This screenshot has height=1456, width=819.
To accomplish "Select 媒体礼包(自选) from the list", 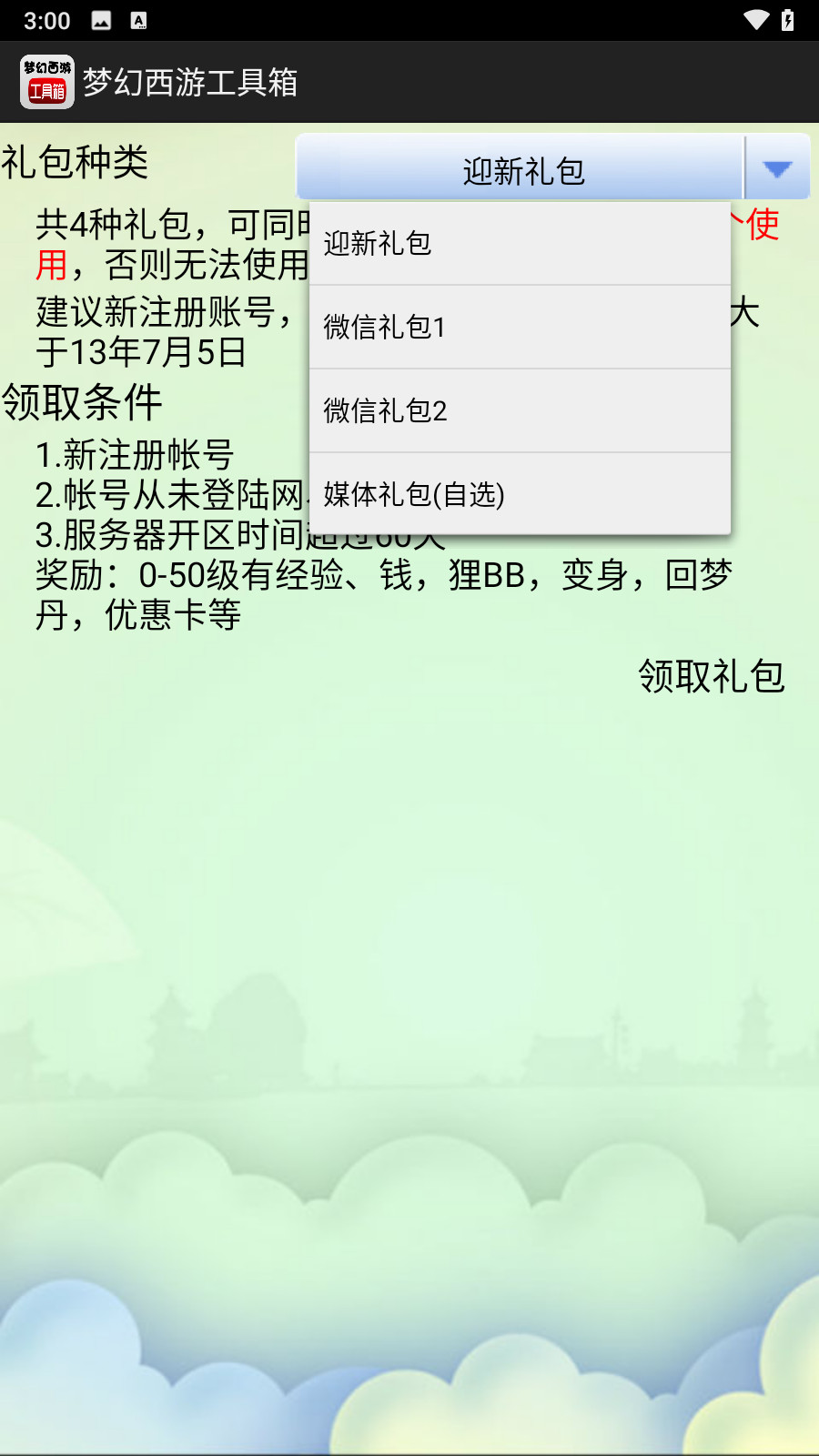I will coord(519,494).
